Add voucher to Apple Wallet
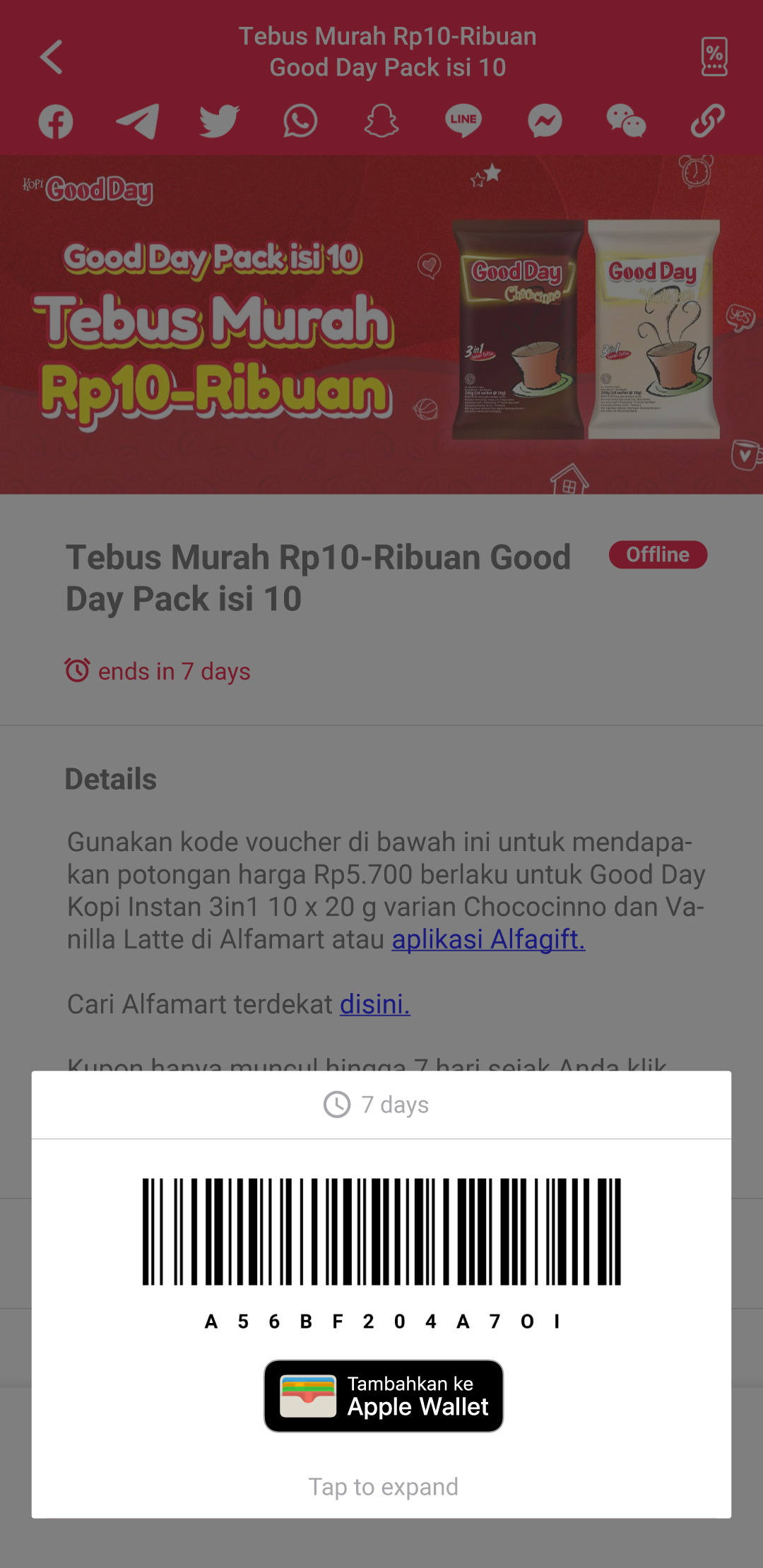The height and width of the screenshot is (1568, 763). pos(384,1396)
